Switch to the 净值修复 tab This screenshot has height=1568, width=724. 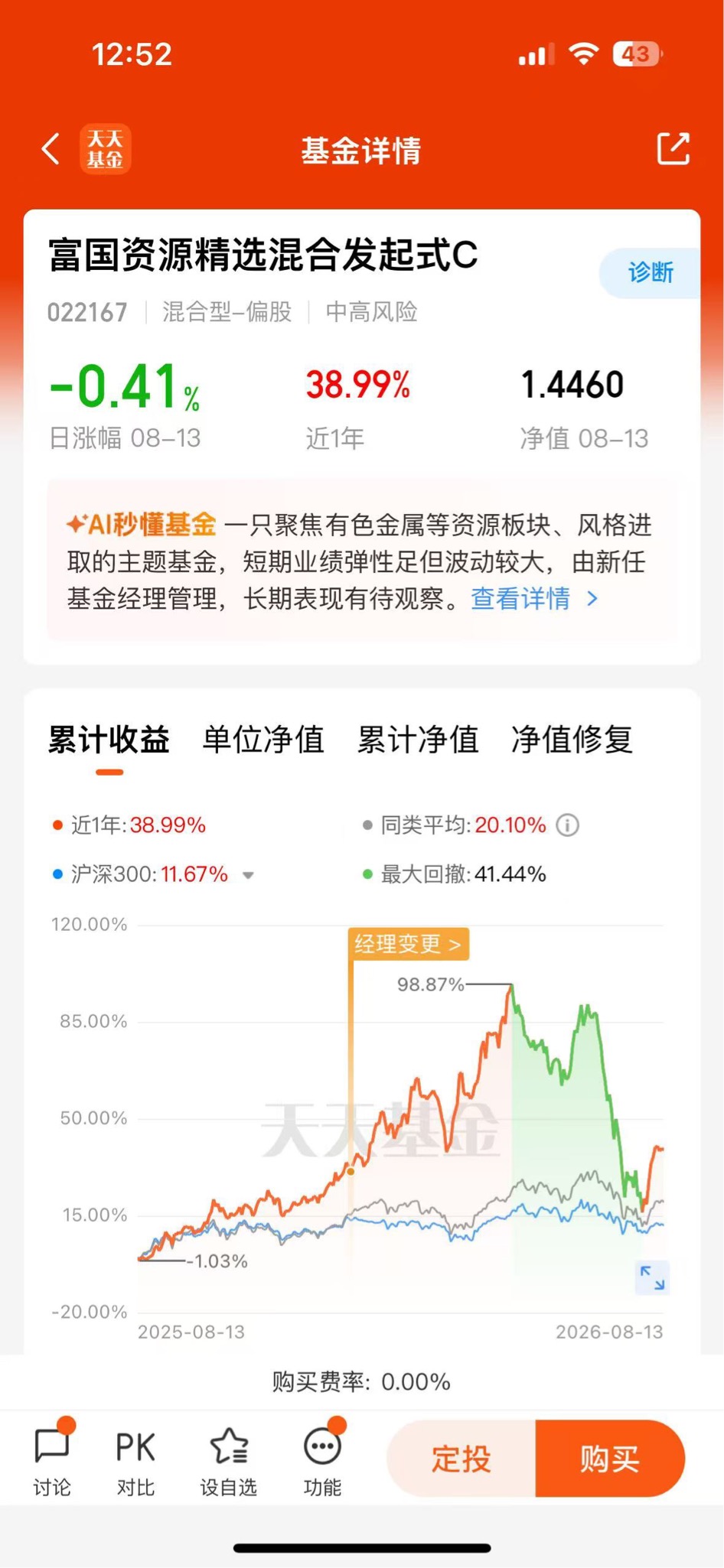pos(572,740)
